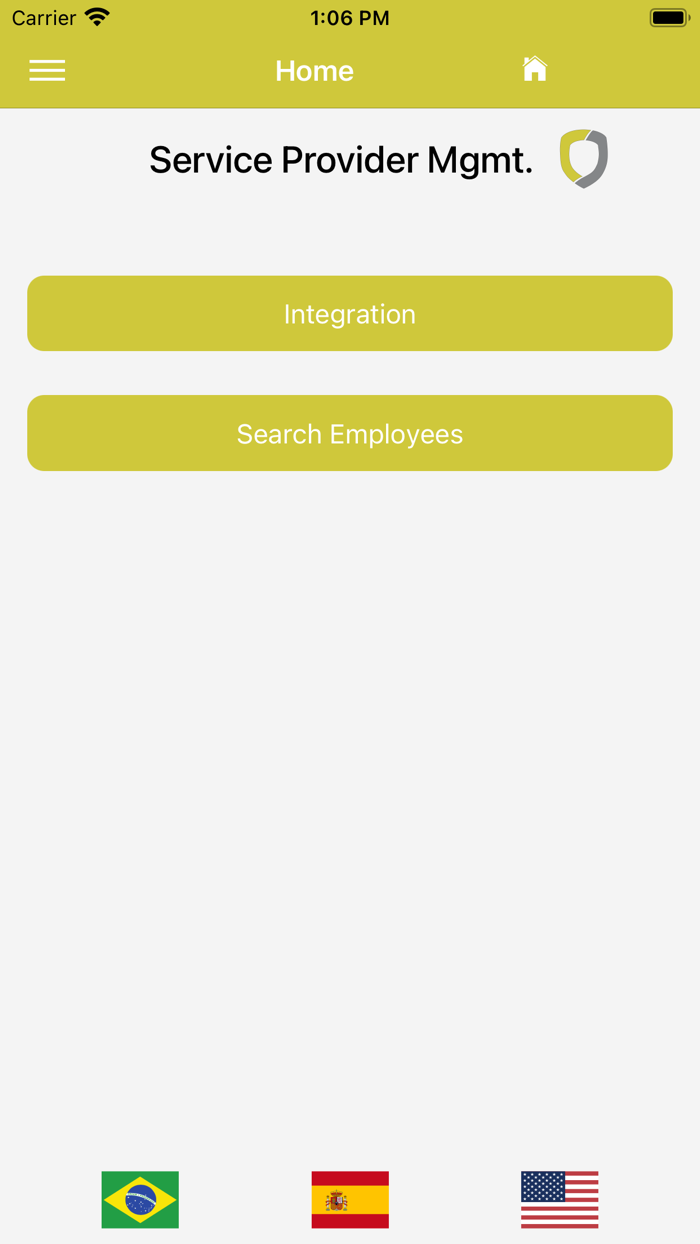
Task: Open the Integration section
Action: (x=350, y=314)
